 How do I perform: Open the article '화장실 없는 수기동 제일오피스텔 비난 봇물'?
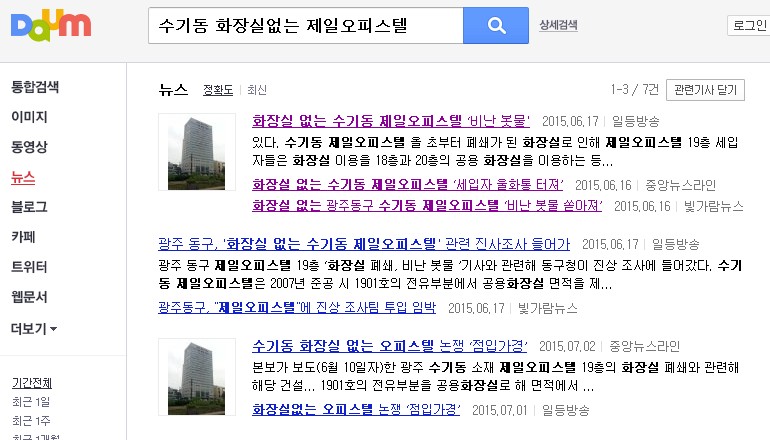point(391,121)
